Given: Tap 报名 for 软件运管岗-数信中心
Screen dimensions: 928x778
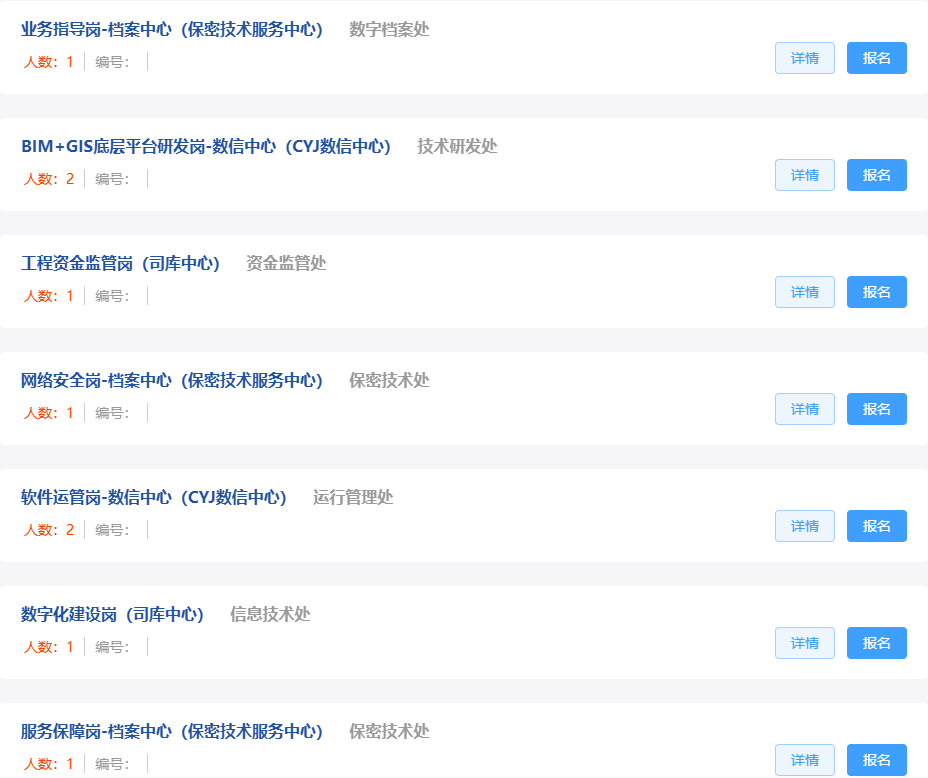Looking at the screenshot, I should click(x=876, y=526).
